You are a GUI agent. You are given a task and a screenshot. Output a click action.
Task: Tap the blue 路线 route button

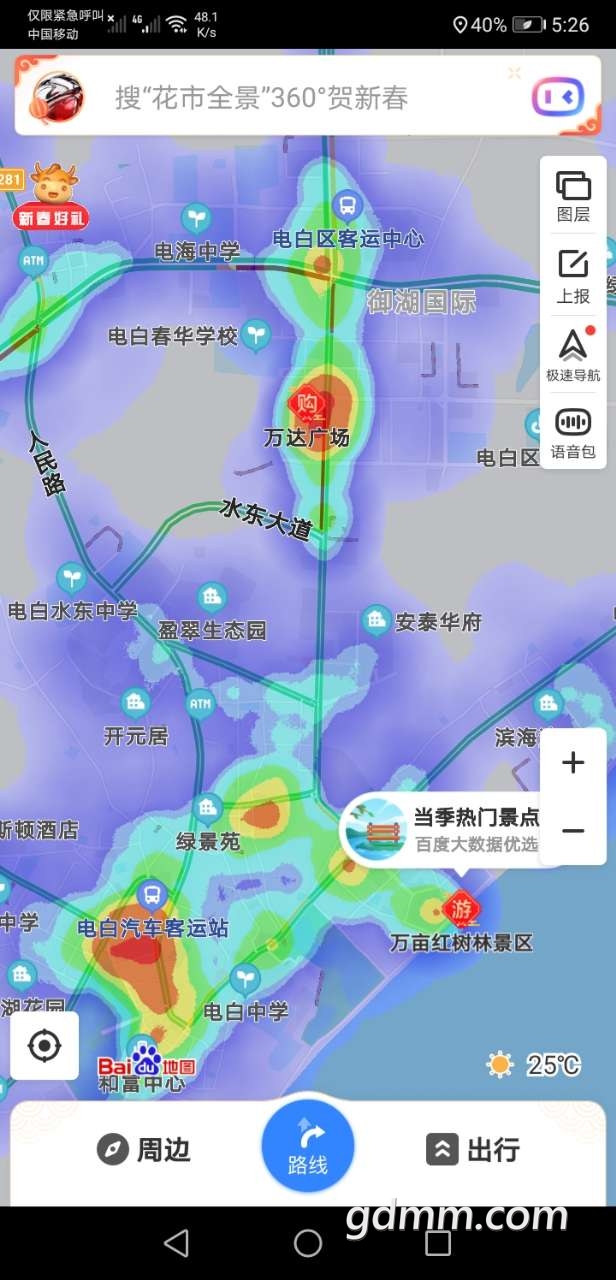pyautogui.click(x=308, y=1147)
